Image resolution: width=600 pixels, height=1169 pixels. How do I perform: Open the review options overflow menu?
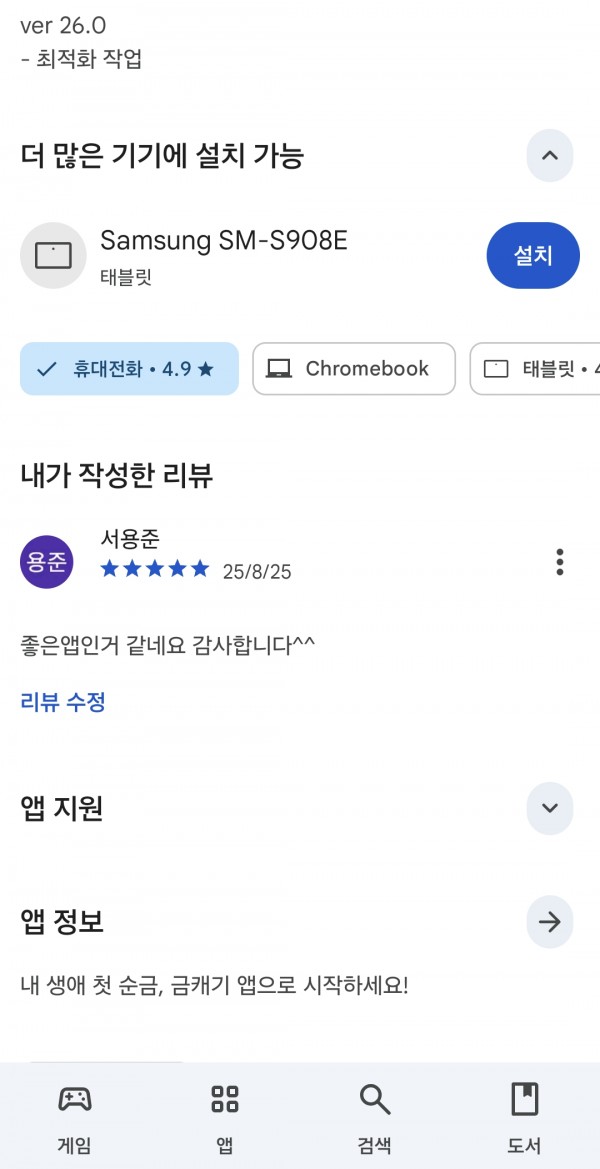(560, 562)
